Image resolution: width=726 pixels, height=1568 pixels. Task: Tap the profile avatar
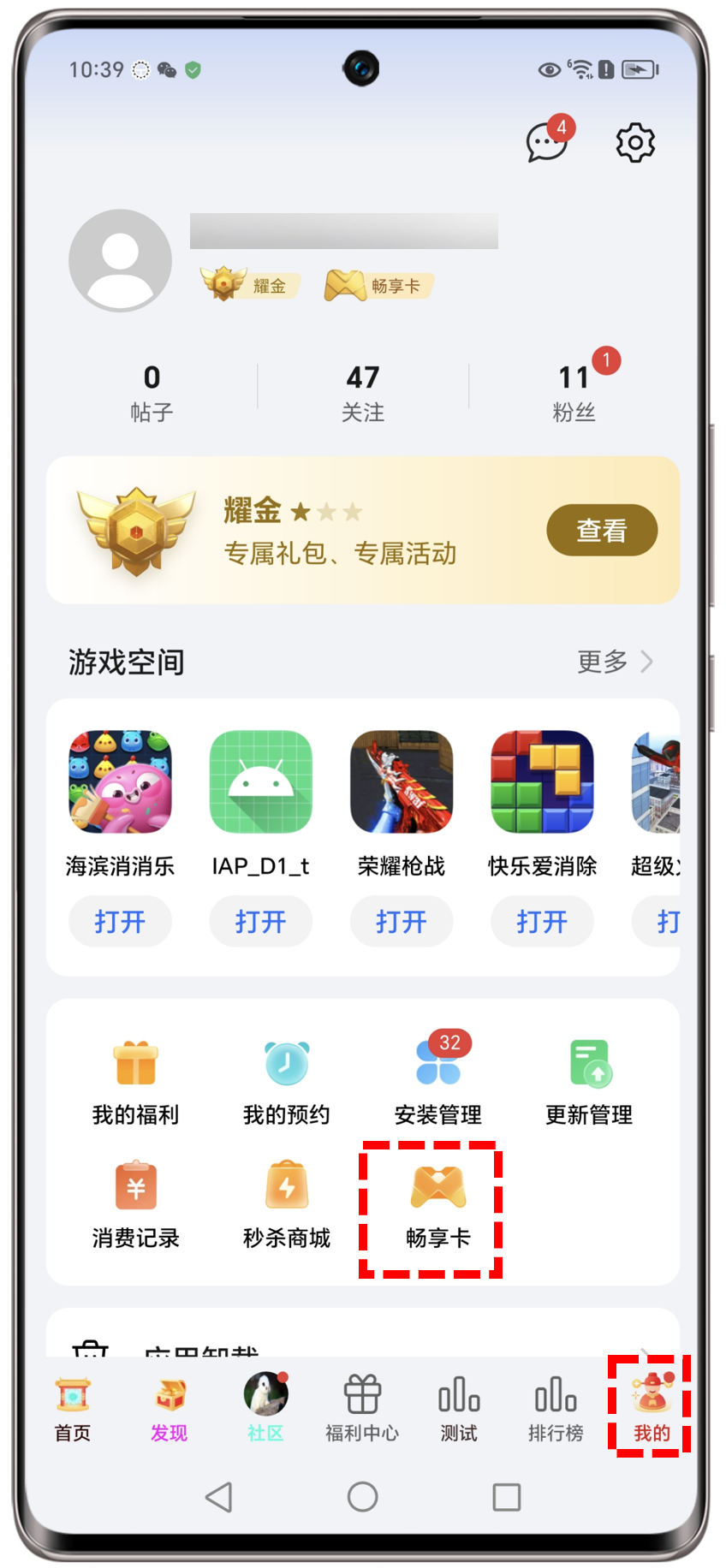click(x=120, y=260)
